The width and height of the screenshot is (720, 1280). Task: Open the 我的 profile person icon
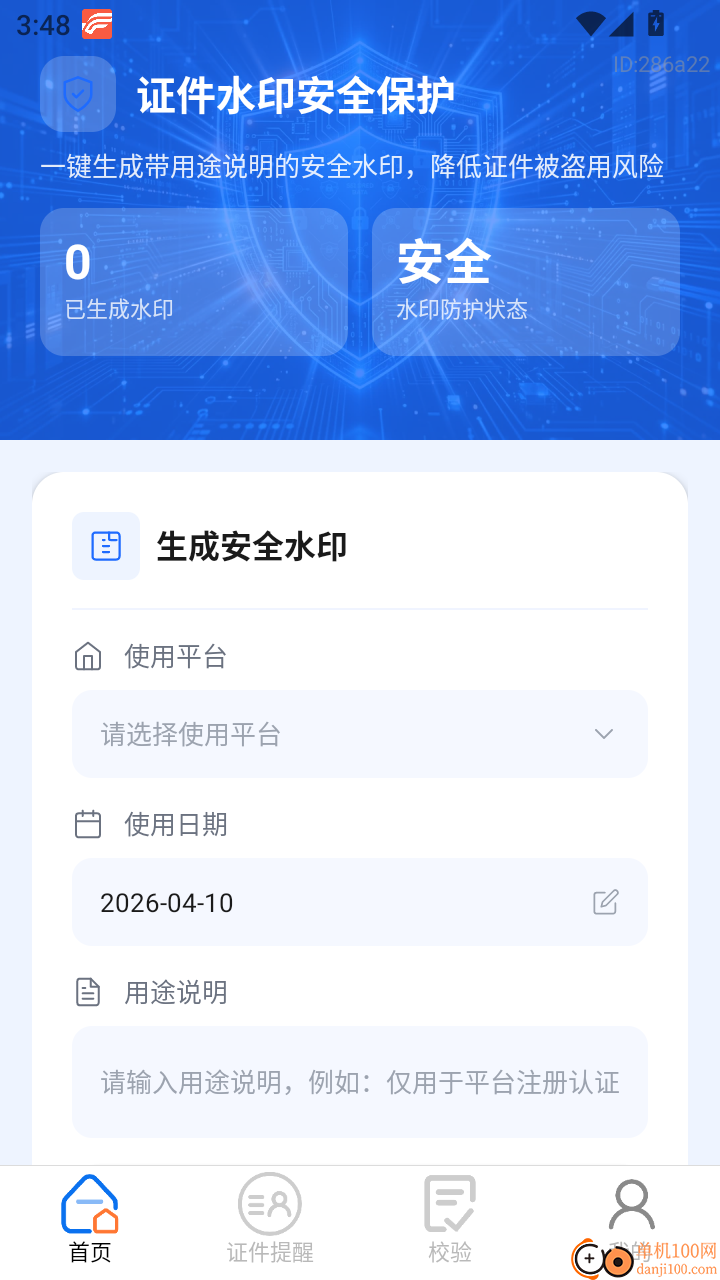point(630,1203)
